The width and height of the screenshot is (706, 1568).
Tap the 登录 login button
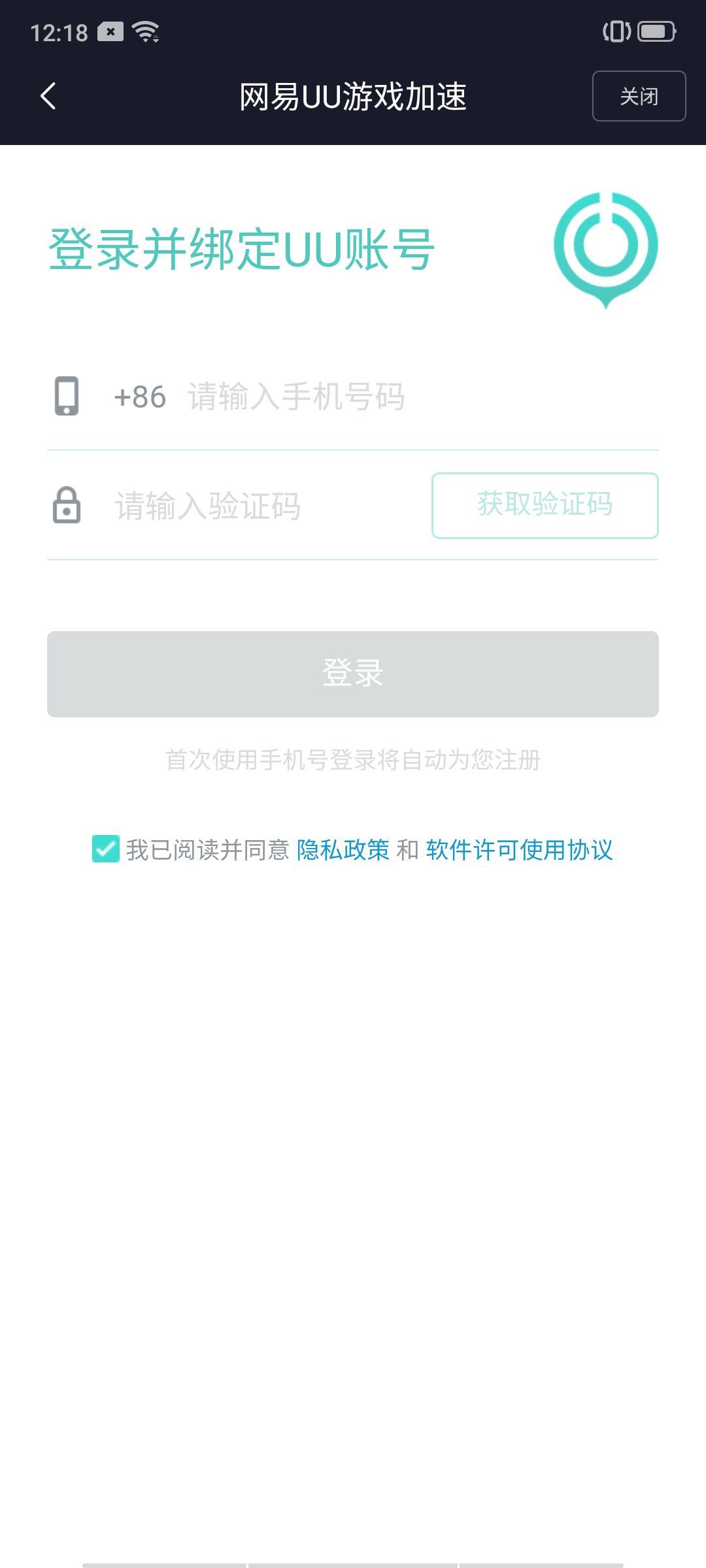353,674
